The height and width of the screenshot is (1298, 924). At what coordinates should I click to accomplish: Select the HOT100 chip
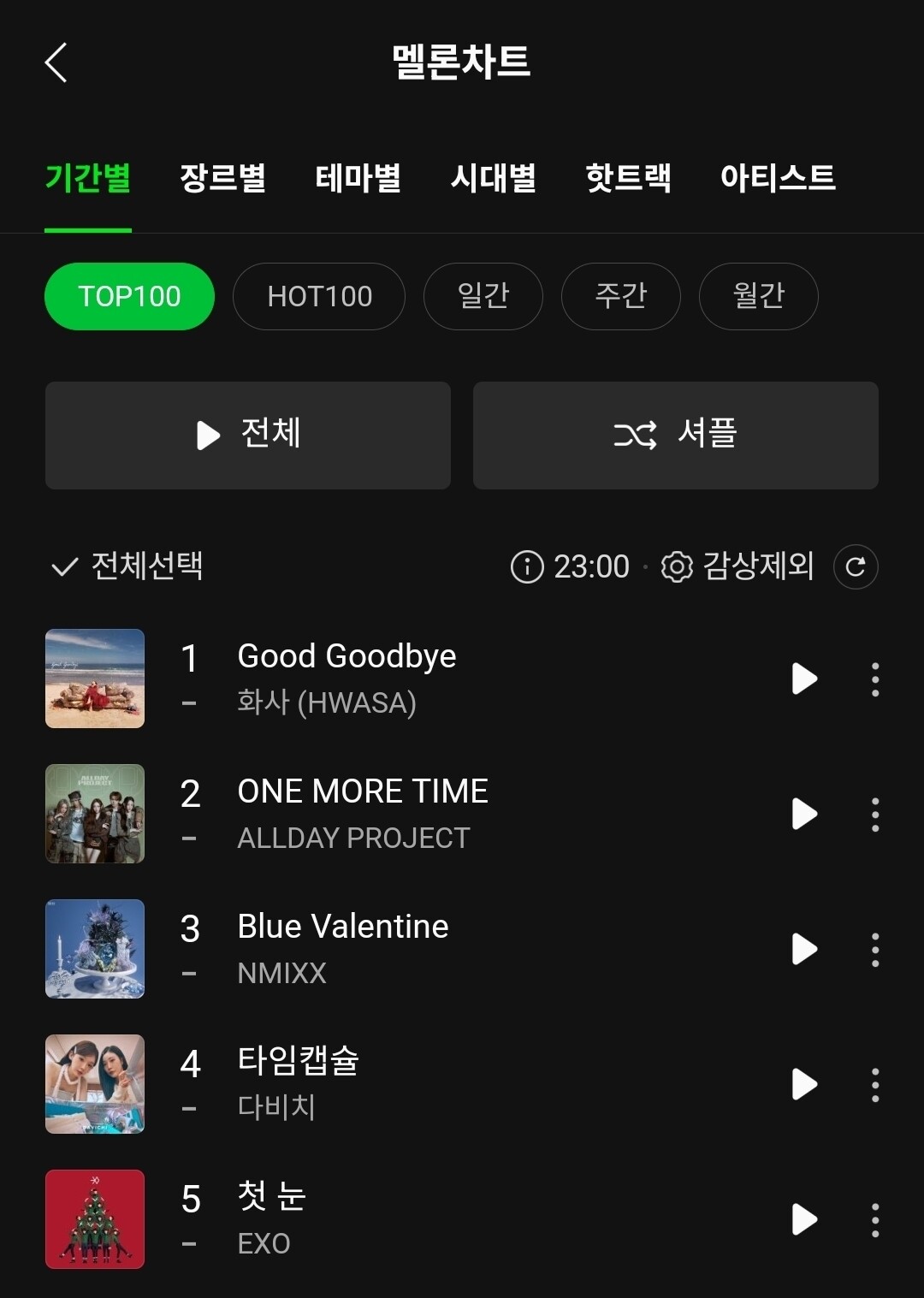(x=319, y=296)
